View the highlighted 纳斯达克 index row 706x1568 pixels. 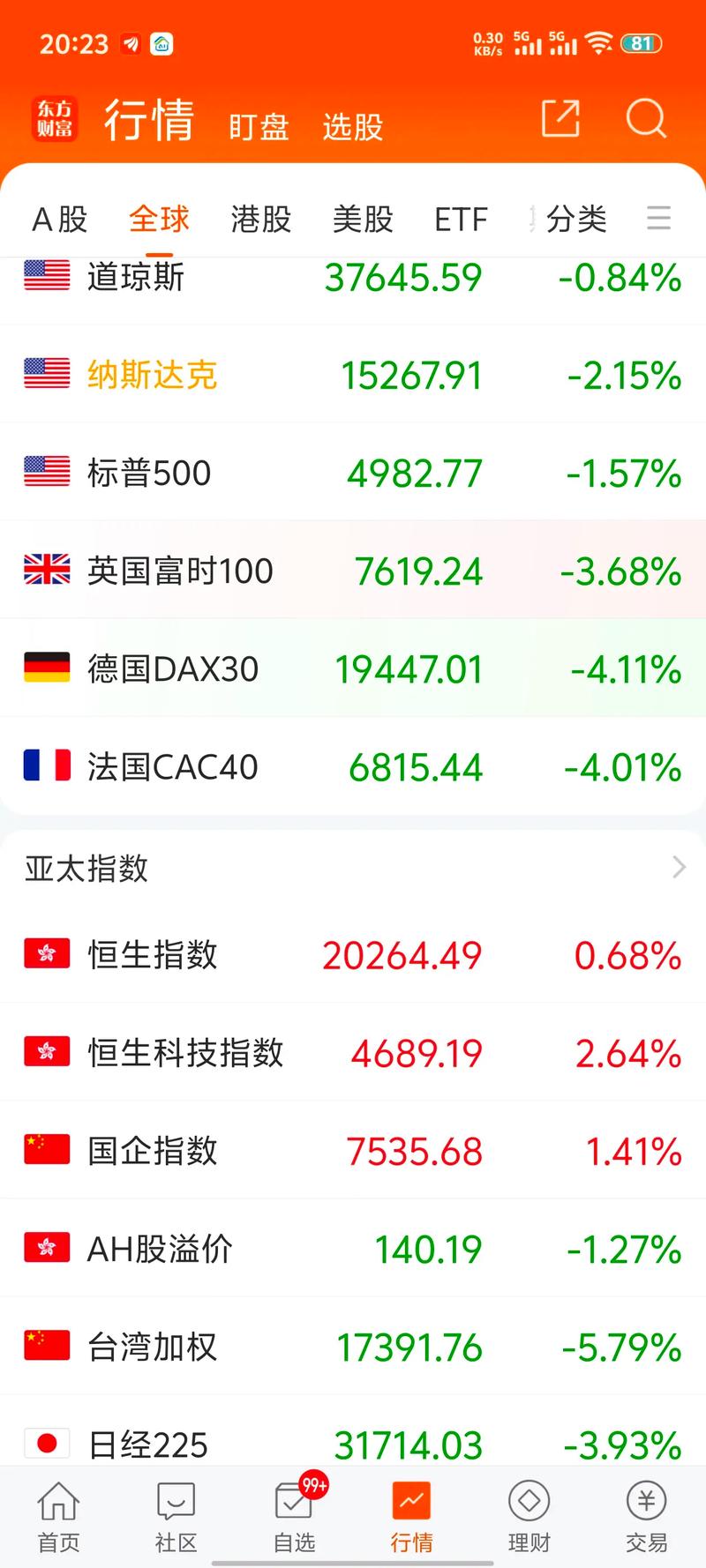(353, 374)
